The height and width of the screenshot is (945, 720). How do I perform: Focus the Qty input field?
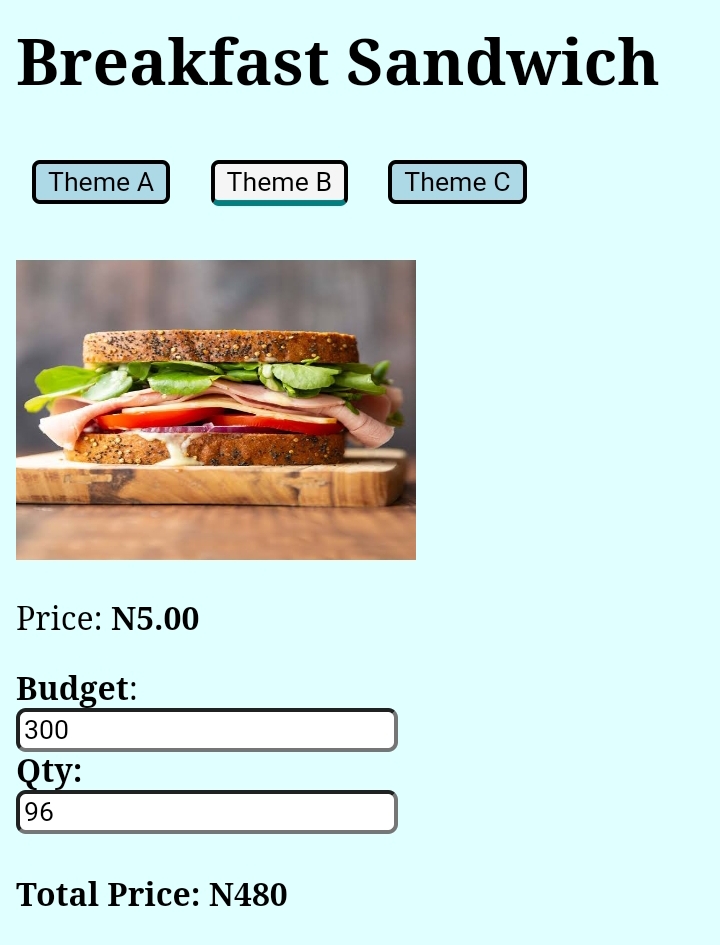pos(207,812)
